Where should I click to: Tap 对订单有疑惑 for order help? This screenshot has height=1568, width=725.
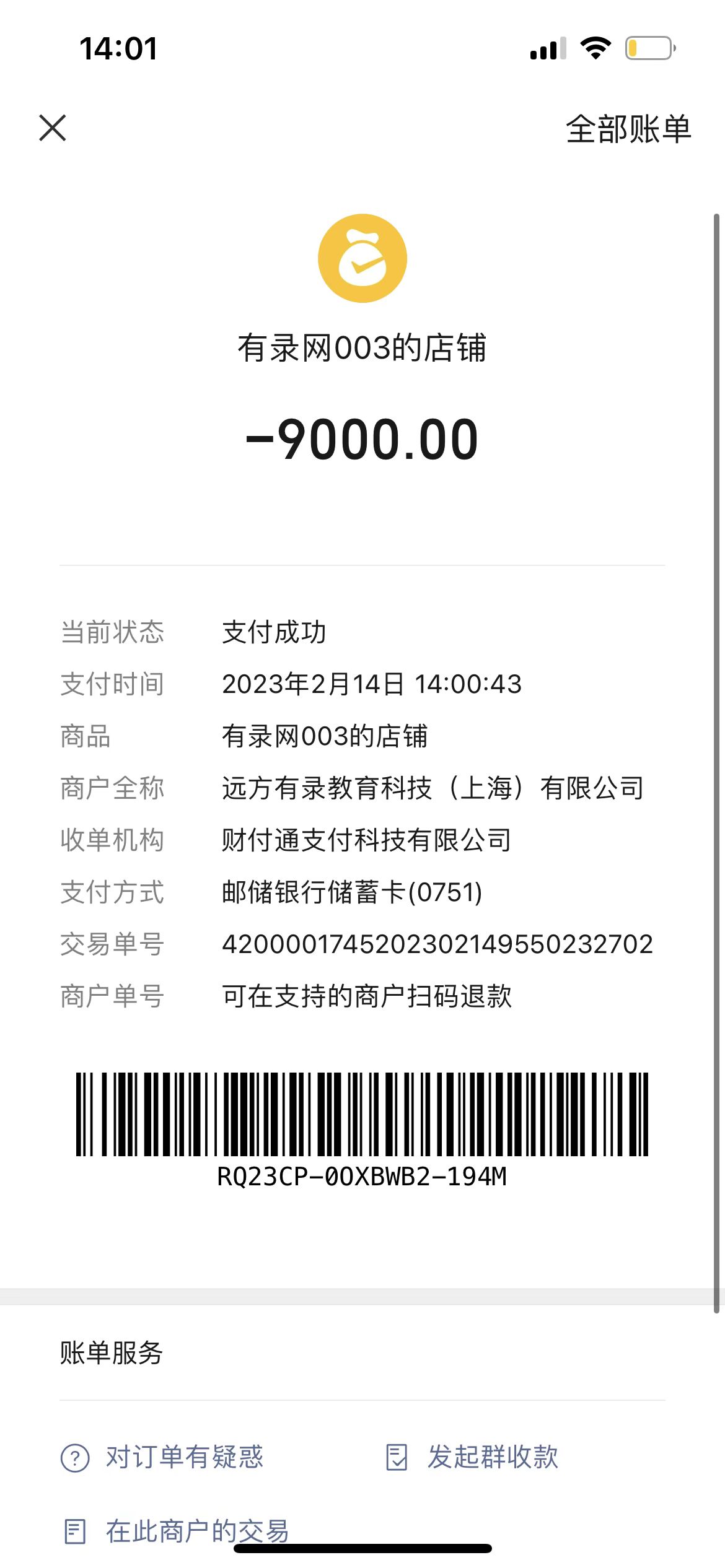point(162,1457)
